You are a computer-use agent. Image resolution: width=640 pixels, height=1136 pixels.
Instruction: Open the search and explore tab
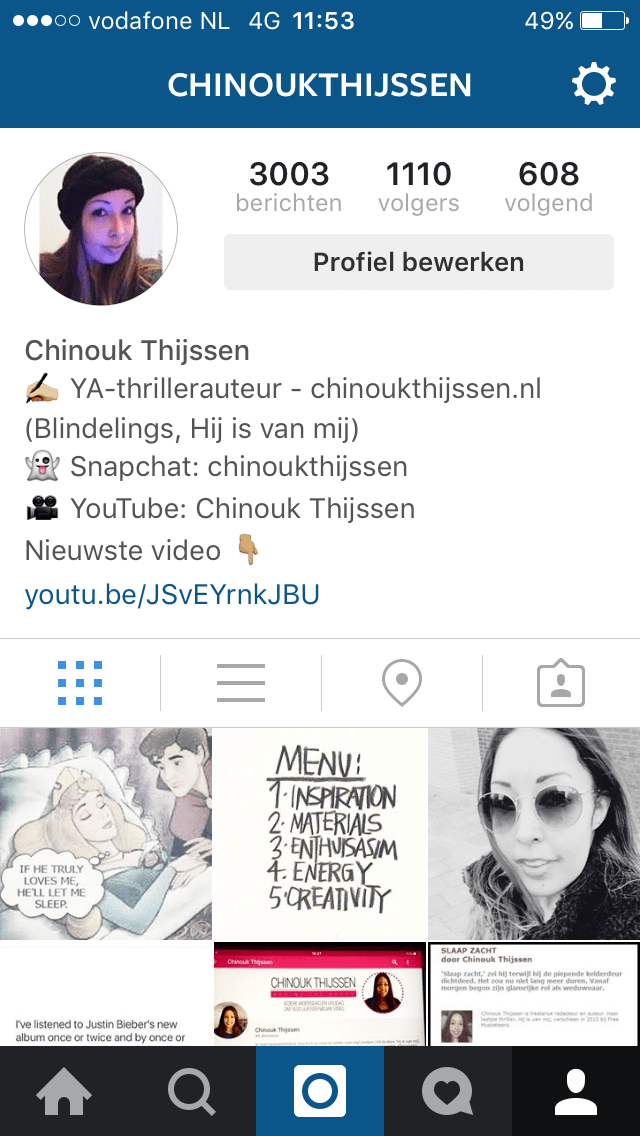click(x=192, y=1091)
